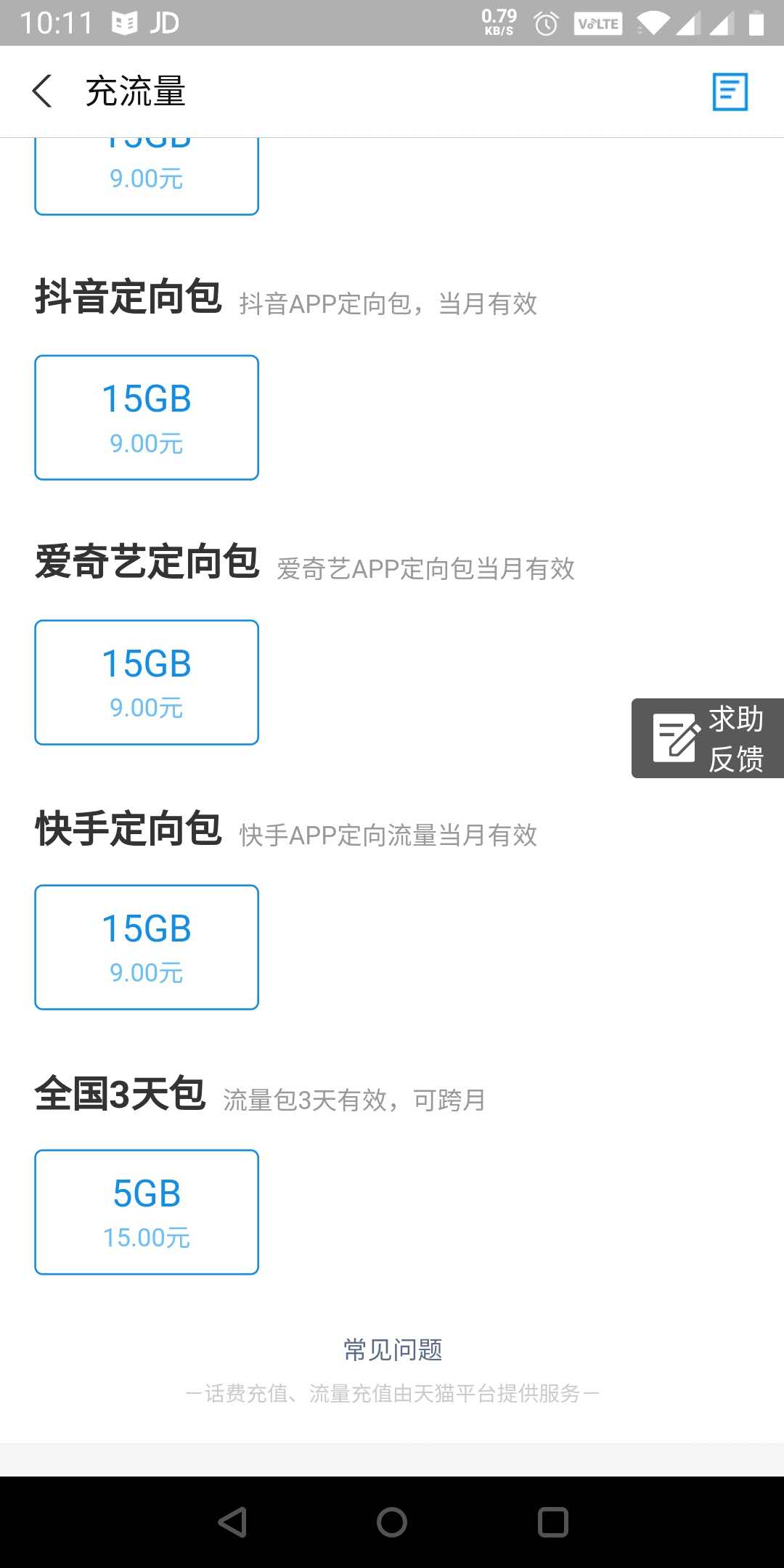Select the 15GB 抖音定向包 package
This screenshot has width=784, height=1568.
coord(146,416)
